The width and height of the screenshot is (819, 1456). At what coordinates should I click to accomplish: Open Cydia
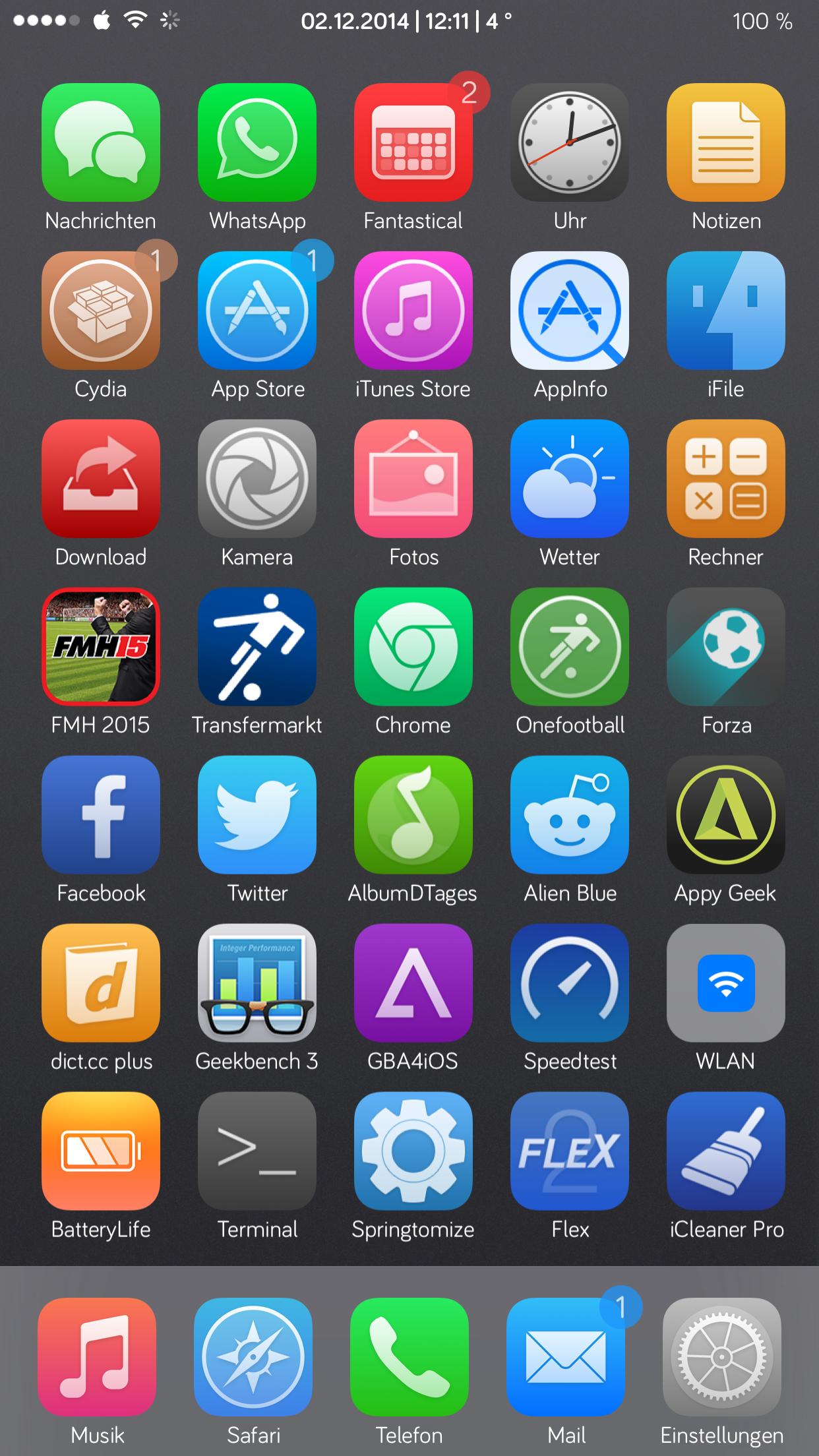click(101, 310)
